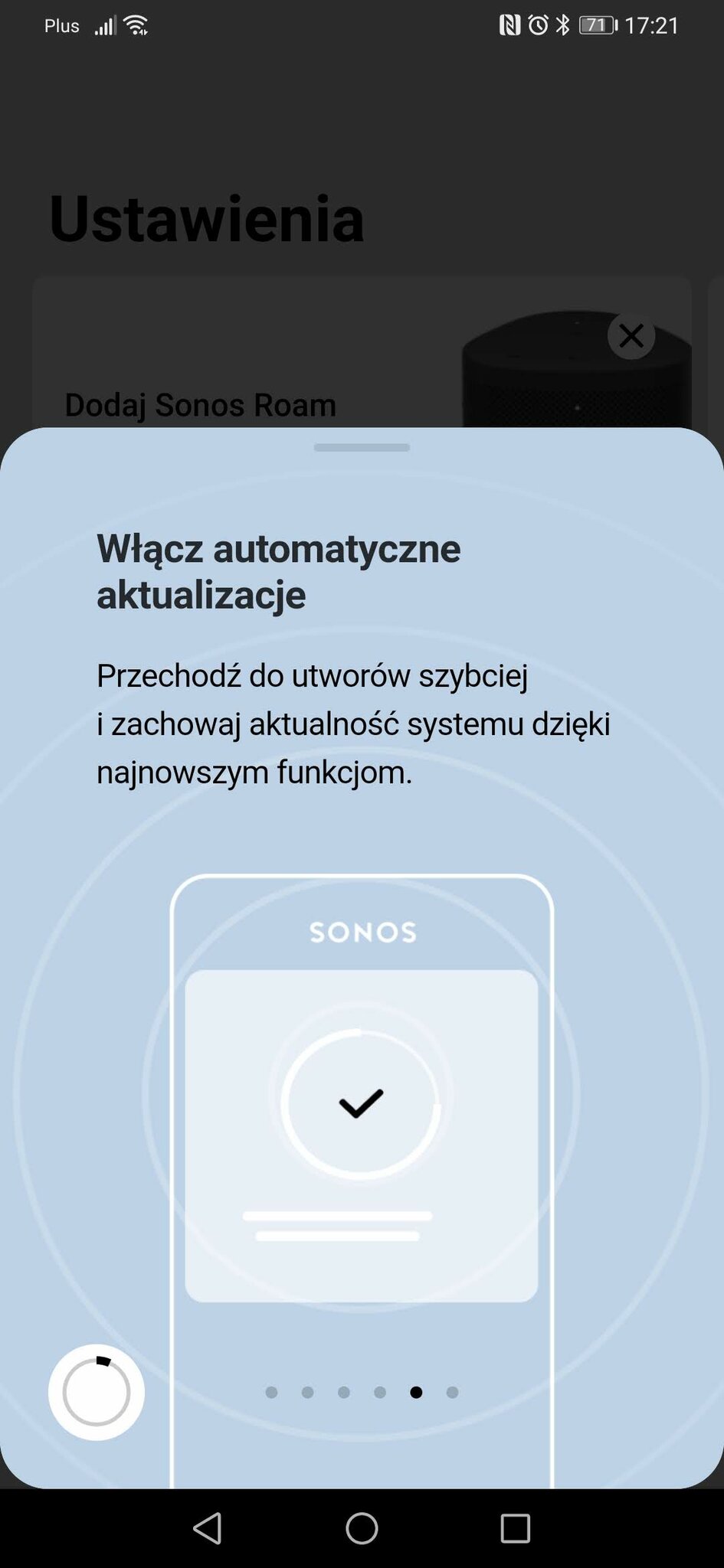Viewport: 724px width, 1568px height.
Task: Jump to the last page indicator dot
Action: (x=452, y=1392)
